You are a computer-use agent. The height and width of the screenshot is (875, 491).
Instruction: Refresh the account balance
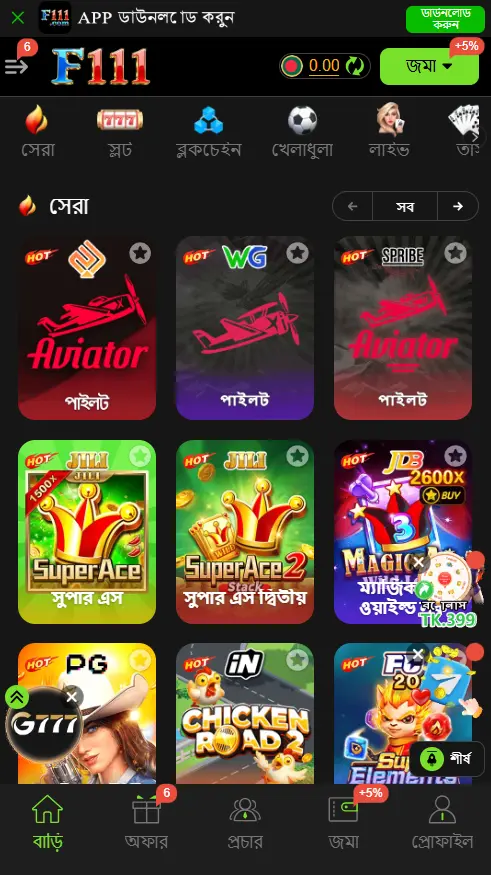click(355, 66)
